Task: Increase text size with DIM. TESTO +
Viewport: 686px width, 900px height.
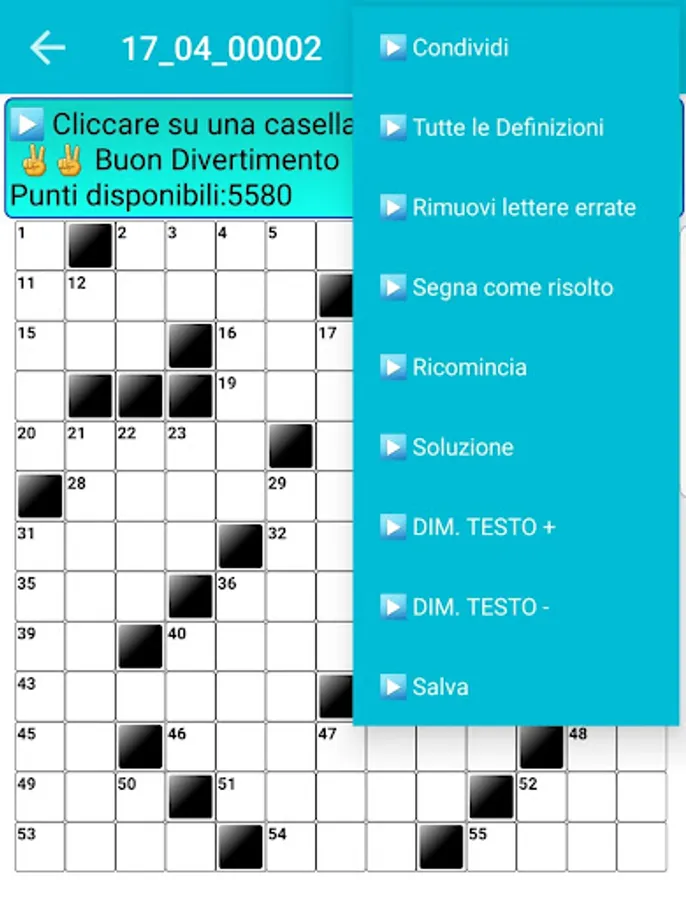Action: (483, 527)
